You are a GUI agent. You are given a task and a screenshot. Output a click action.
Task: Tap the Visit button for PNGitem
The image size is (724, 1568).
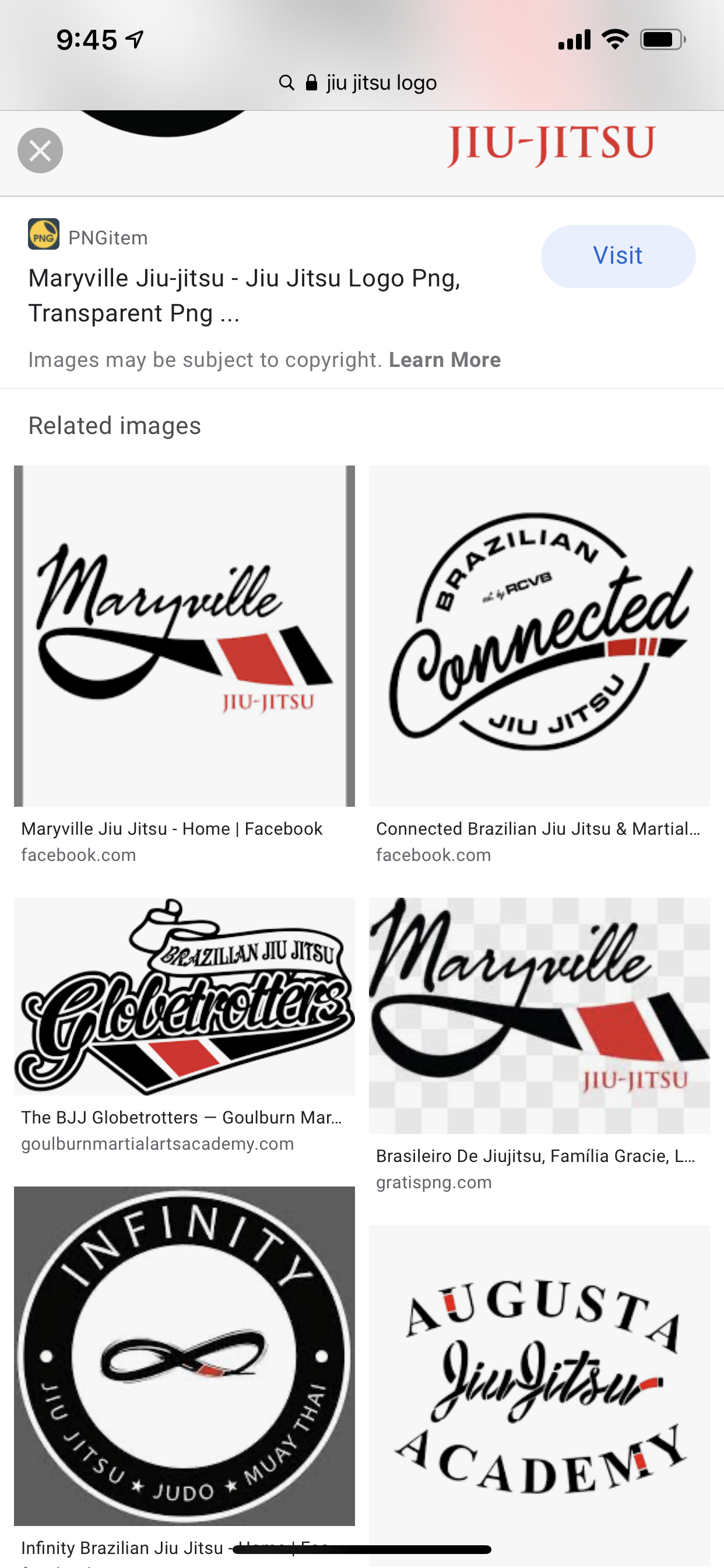point(617,256)
